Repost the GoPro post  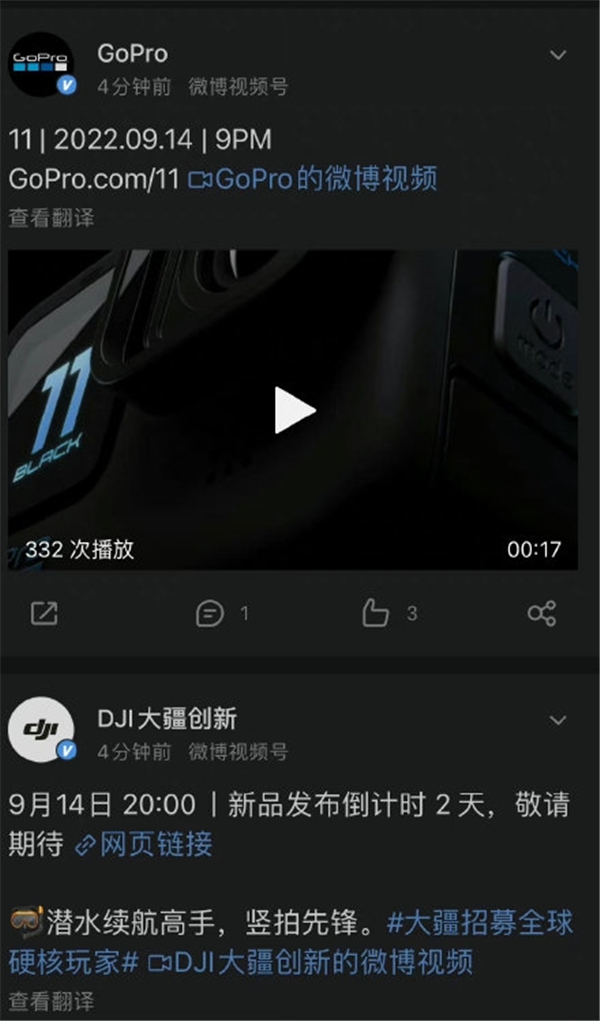click(x=44, y=613)
